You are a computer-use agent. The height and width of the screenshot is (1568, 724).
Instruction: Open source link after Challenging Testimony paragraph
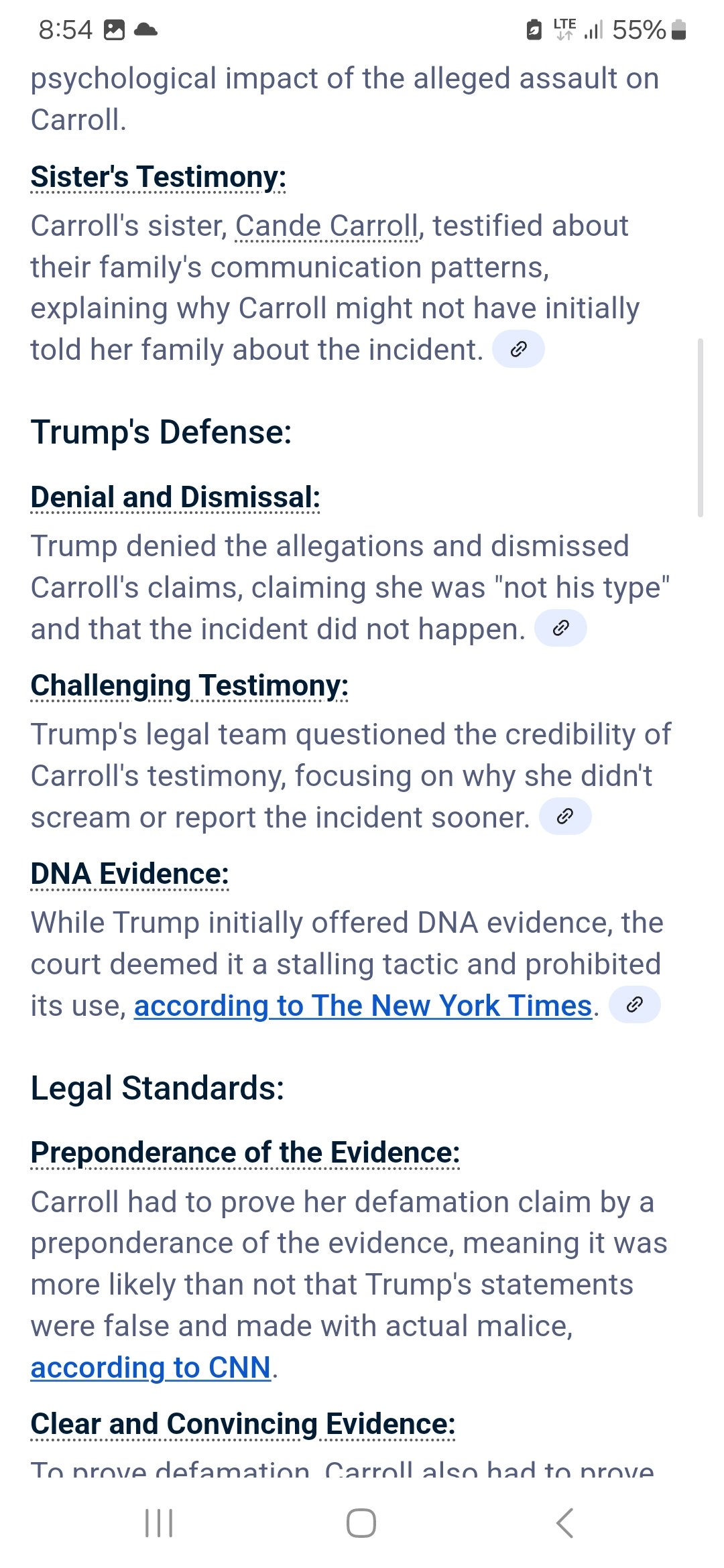[x=565, y=816]
